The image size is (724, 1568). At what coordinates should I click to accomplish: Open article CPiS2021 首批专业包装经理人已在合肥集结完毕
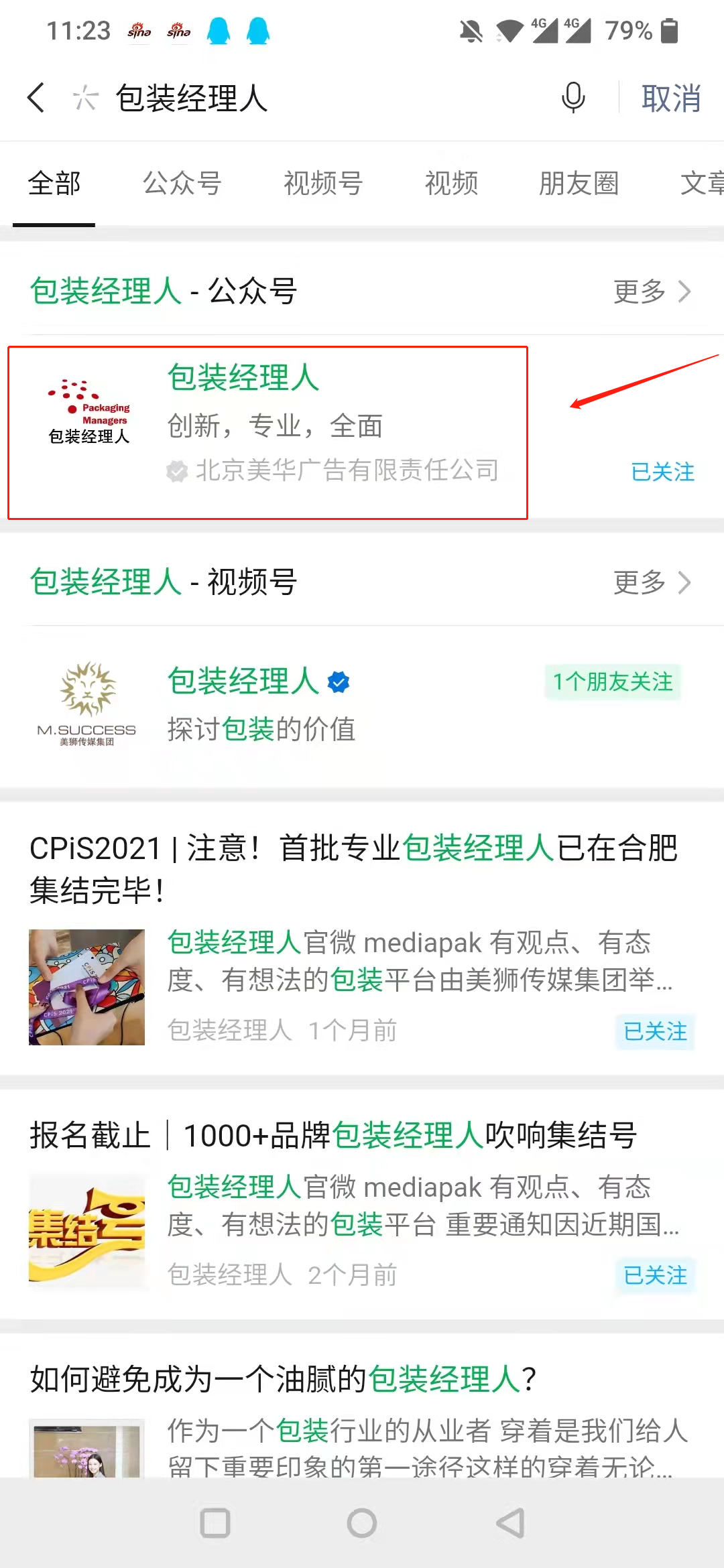tap(362, 938)
